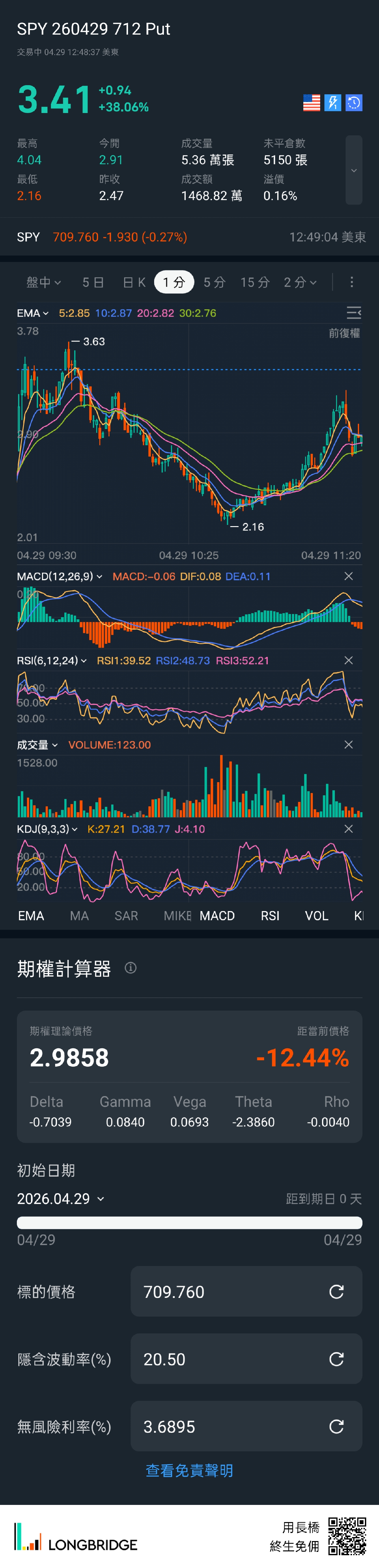The image size is (379, 1568).
Task: Select the SAR indicator tab
Action: coord(126,916)
